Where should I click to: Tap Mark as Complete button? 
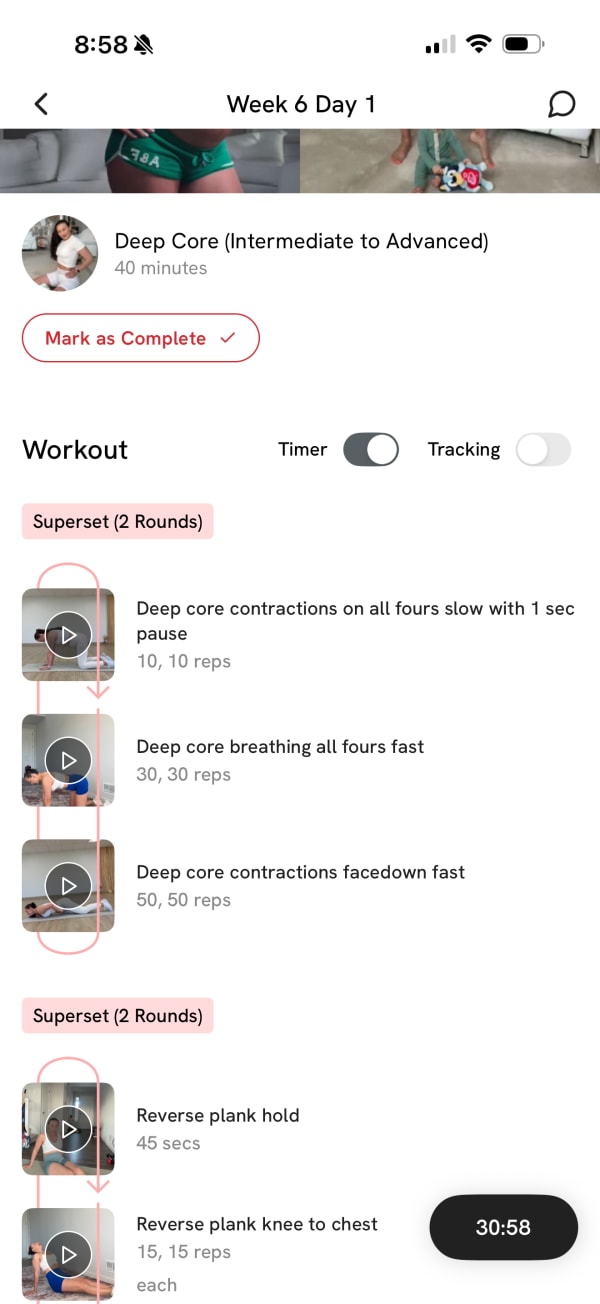140,338
